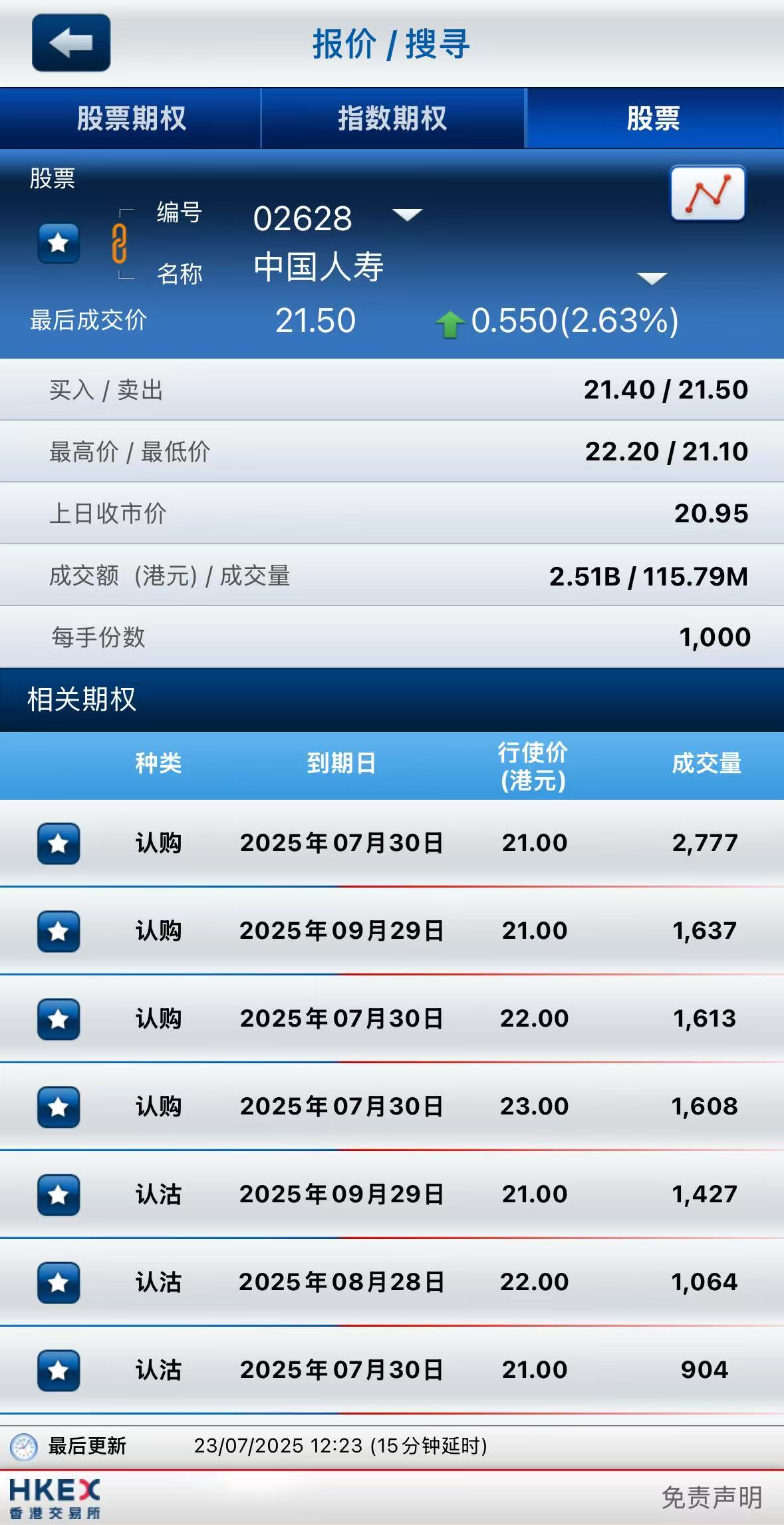Open 认沽 2025年07月30日 strike 21.00 option
This screenshot has width=784, height=1525.
pos(392,1370)
